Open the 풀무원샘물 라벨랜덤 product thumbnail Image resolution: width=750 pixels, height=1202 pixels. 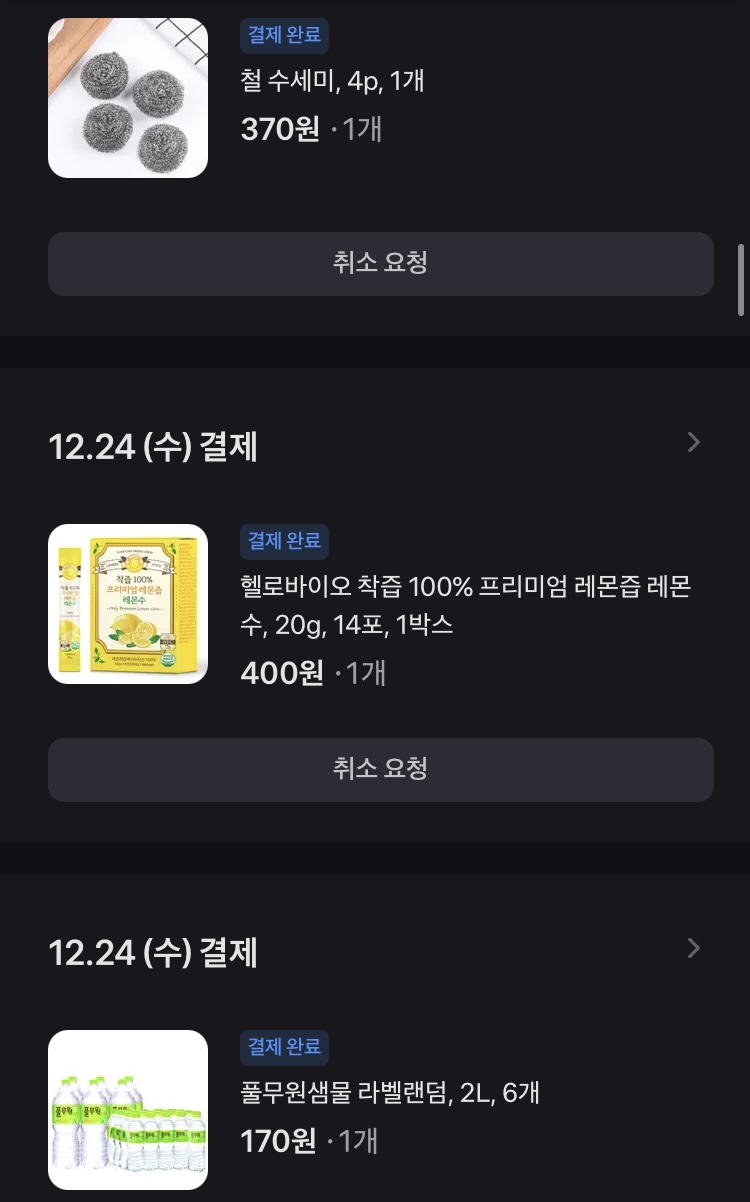pyautogui.click(x=128, y=1110)
